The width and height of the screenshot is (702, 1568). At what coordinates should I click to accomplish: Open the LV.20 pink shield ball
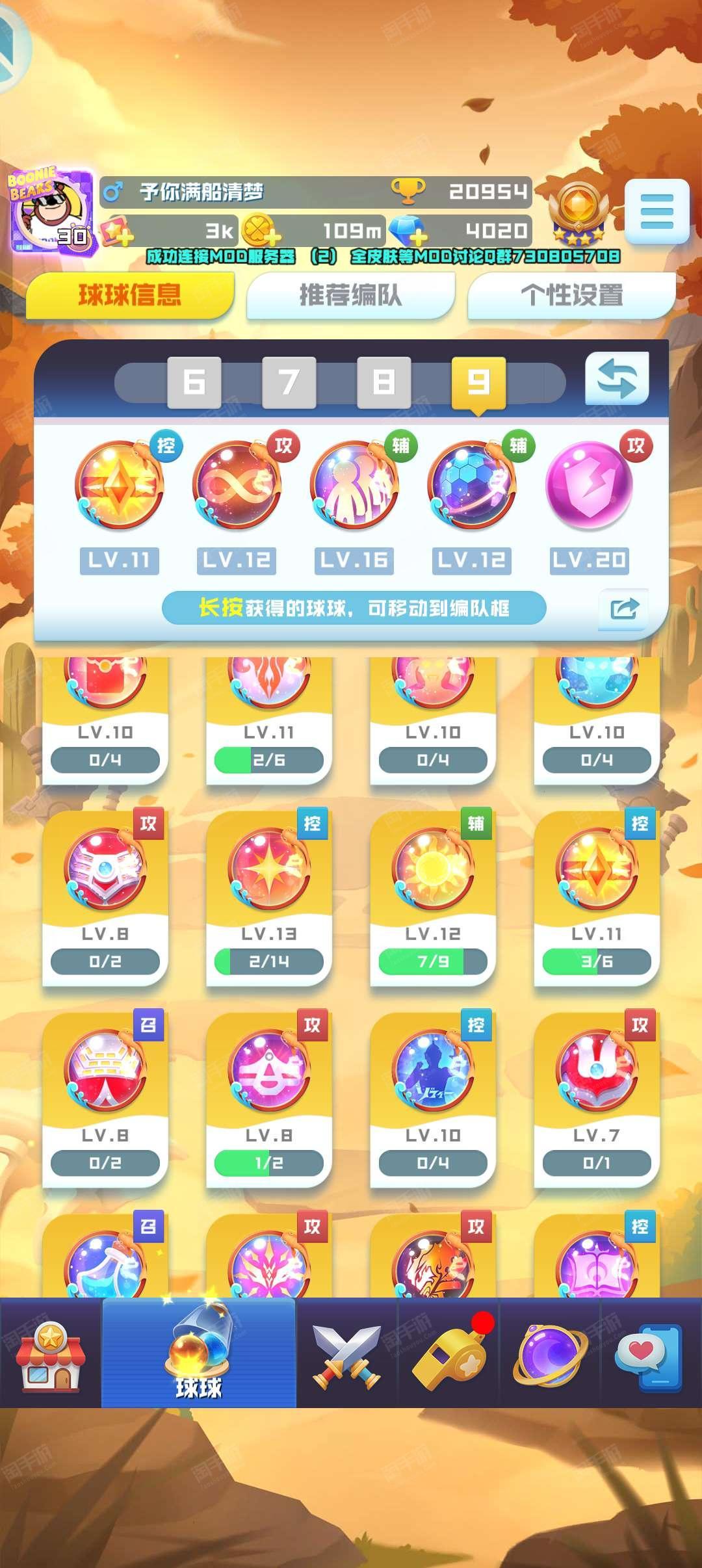[590, 486]
